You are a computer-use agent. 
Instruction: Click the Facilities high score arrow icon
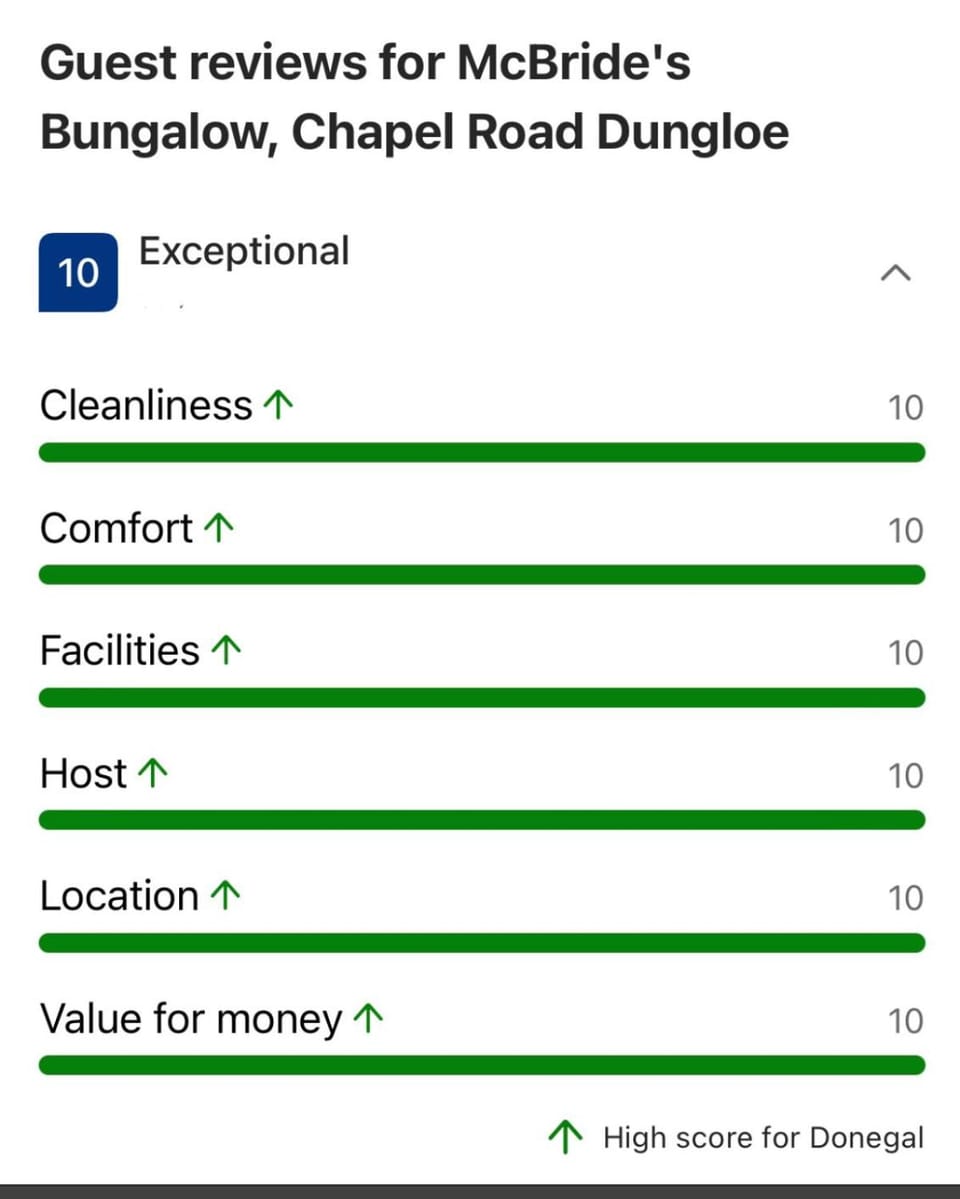pos(227,647)
